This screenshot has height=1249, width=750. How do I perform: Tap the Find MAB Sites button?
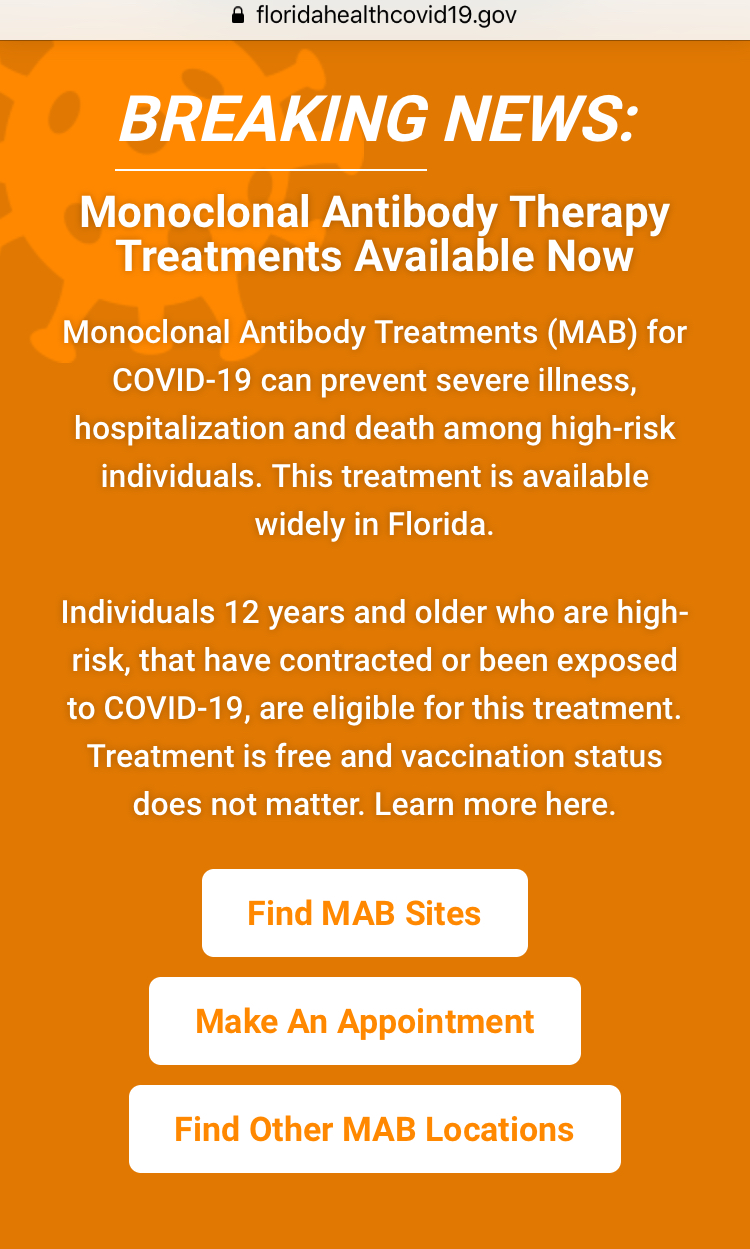[364, 913]
